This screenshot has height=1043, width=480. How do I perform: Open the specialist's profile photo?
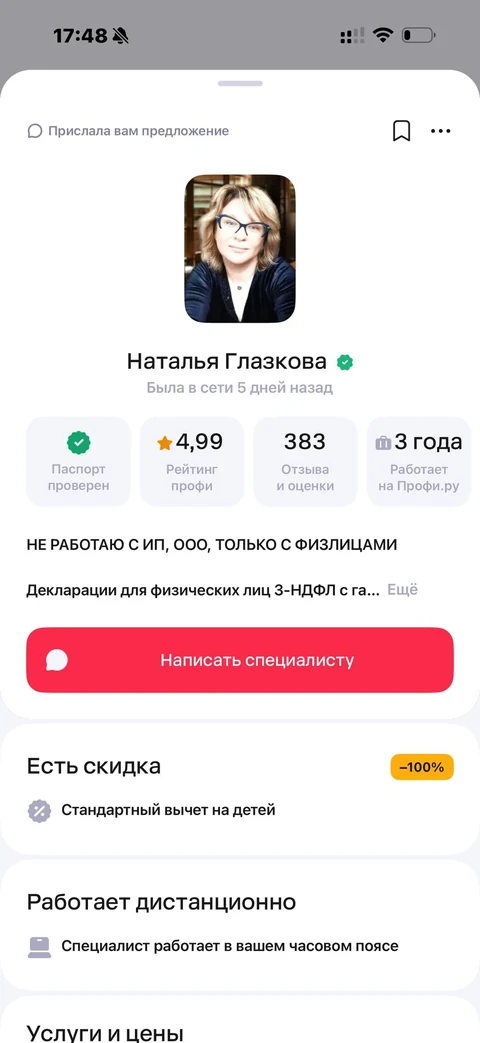pos(240,249)
